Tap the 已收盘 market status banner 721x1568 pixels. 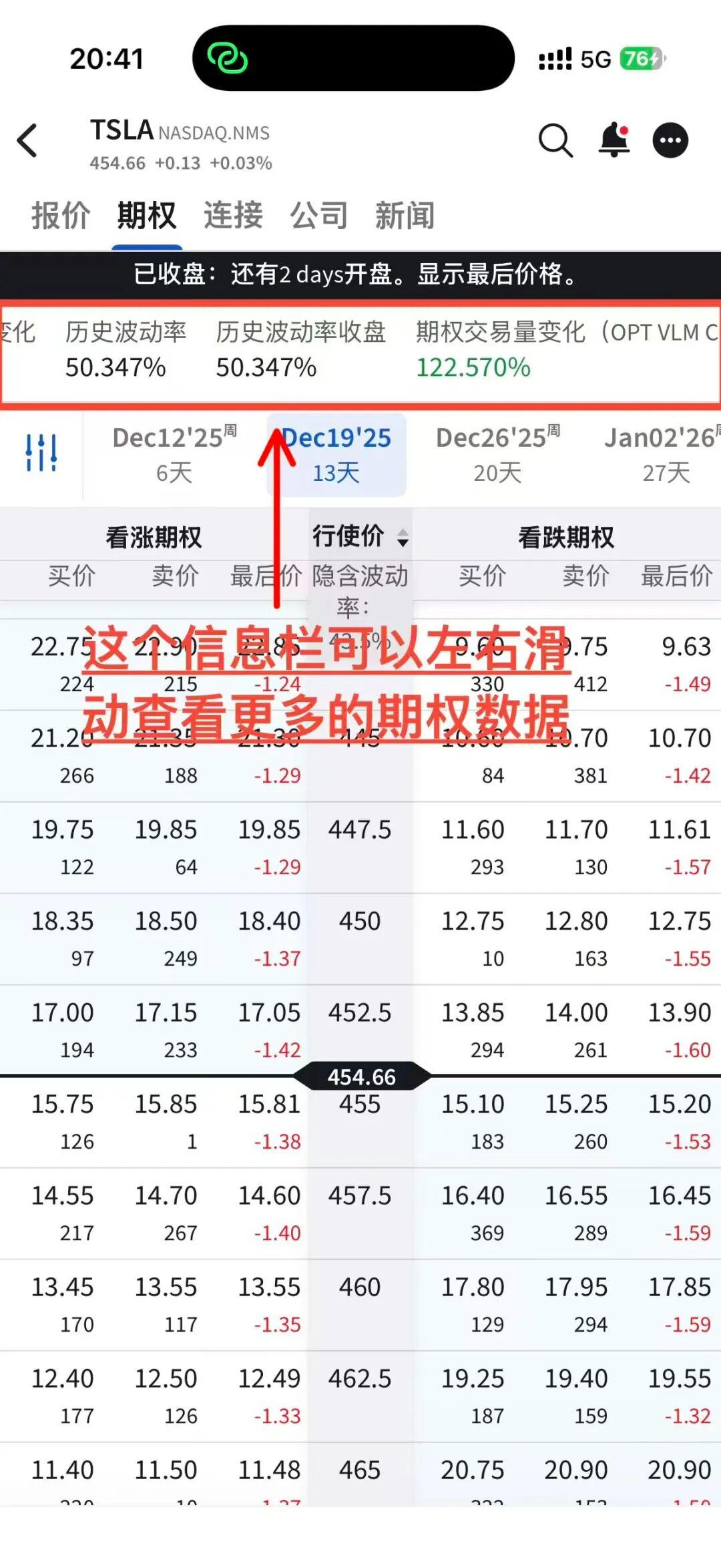(360, 275)
